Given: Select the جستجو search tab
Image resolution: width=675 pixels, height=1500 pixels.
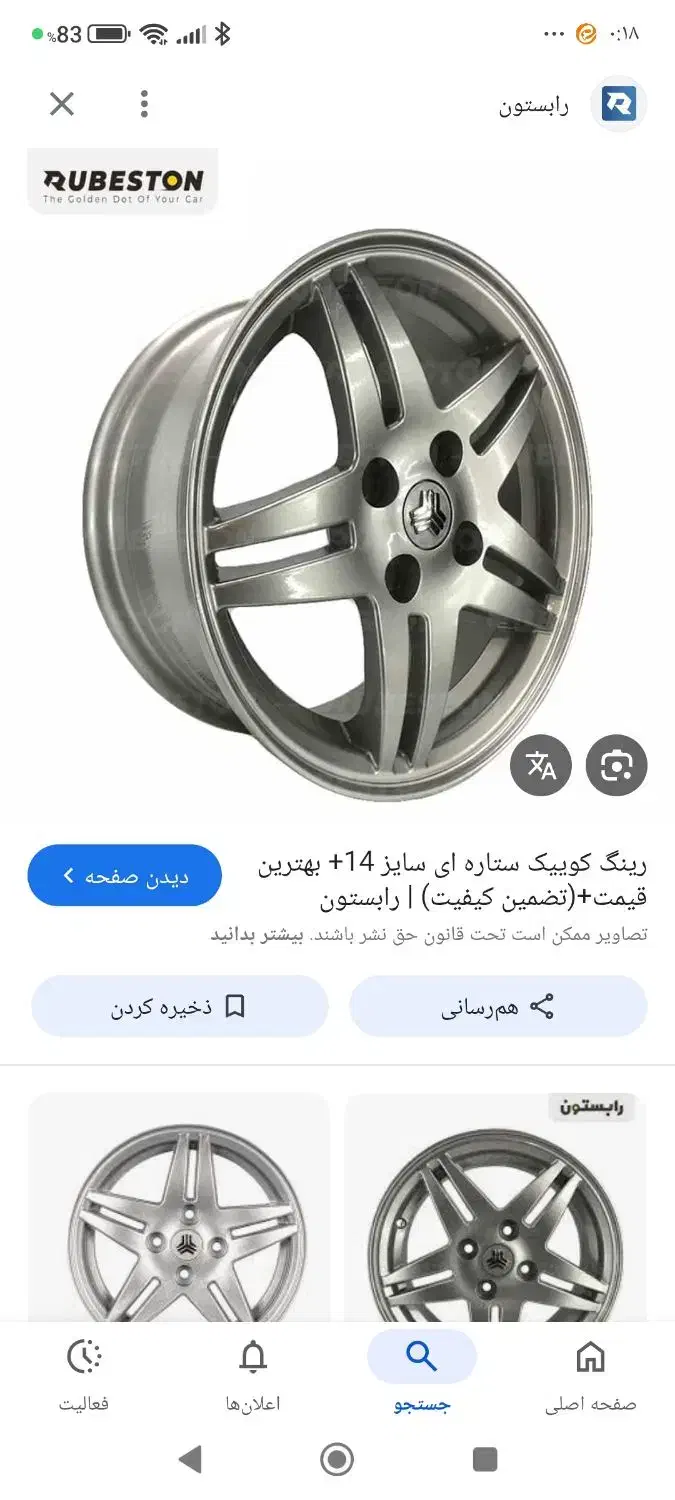Looking at the screenshot, I should [x=422, y=1377].
